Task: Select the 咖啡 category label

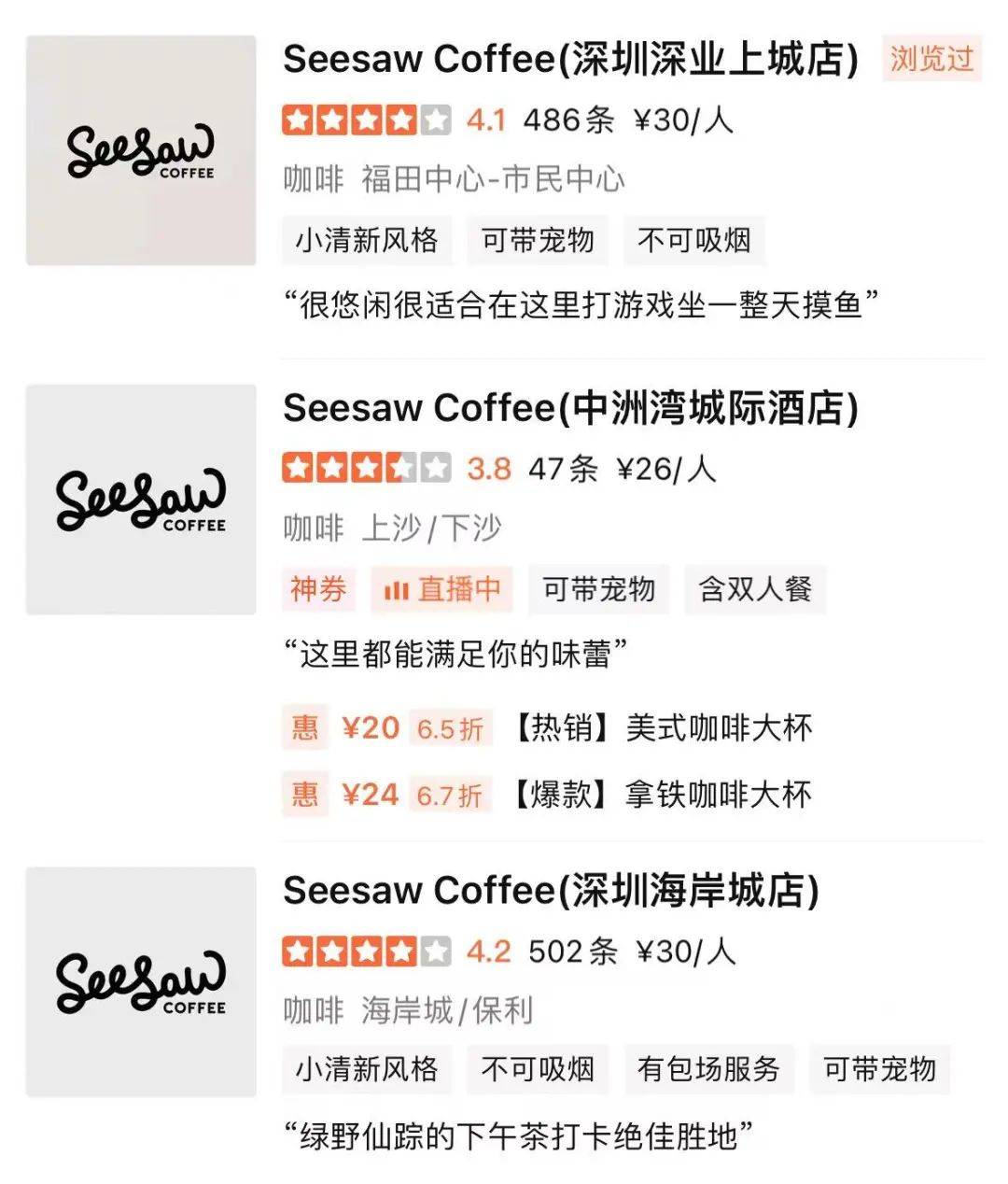Action: tap(312, 180)
